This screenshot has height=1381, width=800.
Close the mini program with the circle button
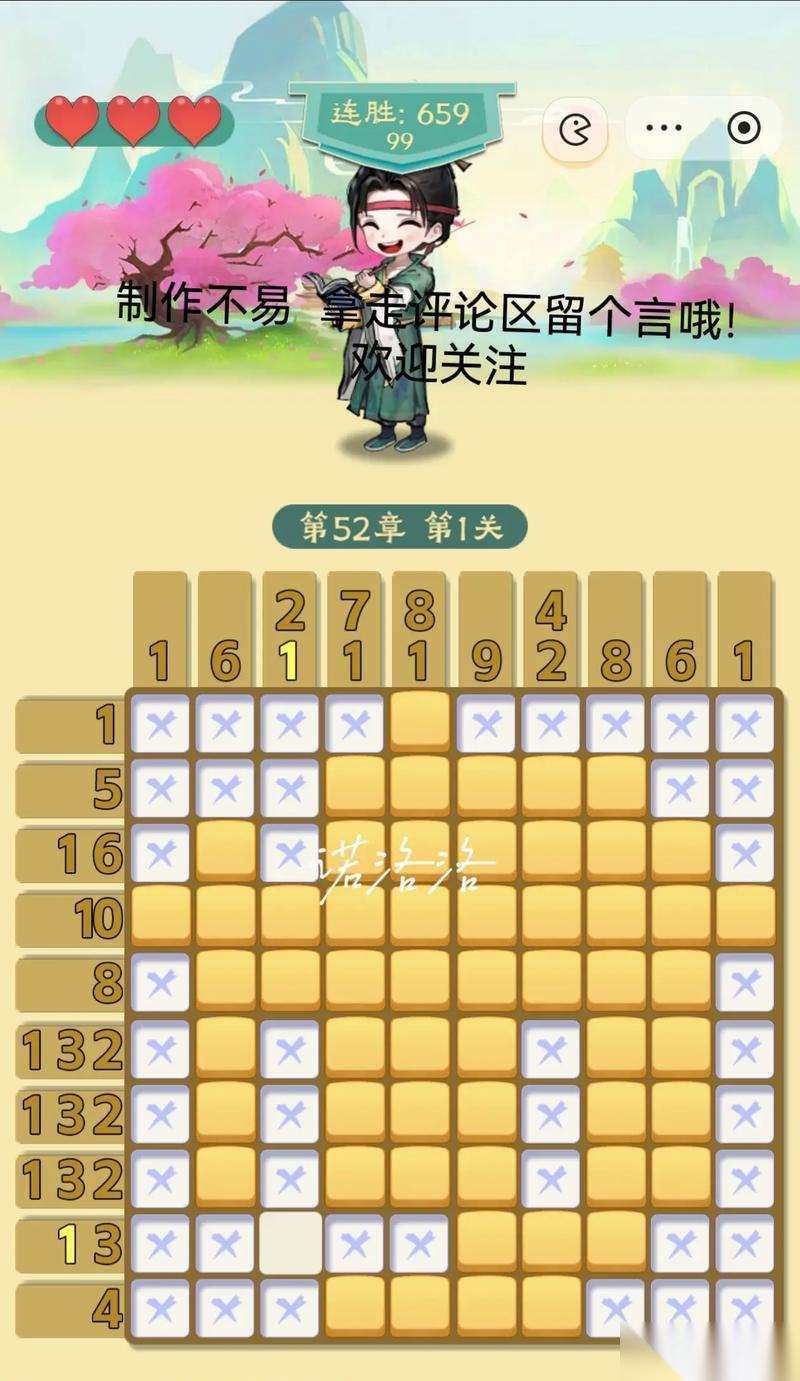coord(743,128)
